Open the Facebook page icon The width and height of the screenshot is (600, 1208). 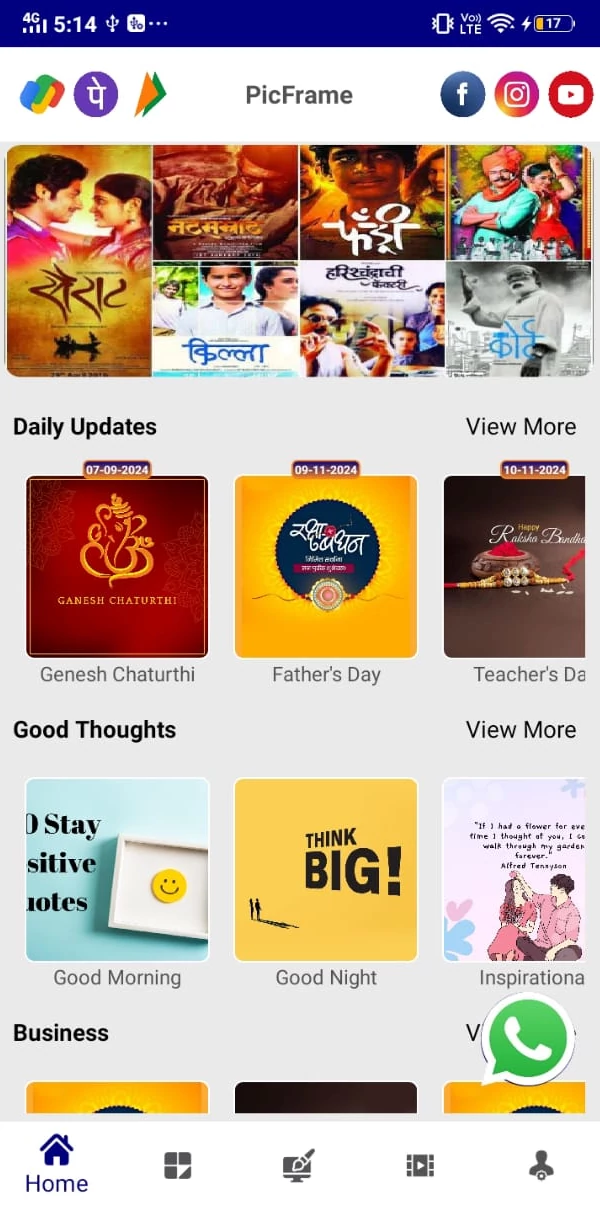point(463,95)
